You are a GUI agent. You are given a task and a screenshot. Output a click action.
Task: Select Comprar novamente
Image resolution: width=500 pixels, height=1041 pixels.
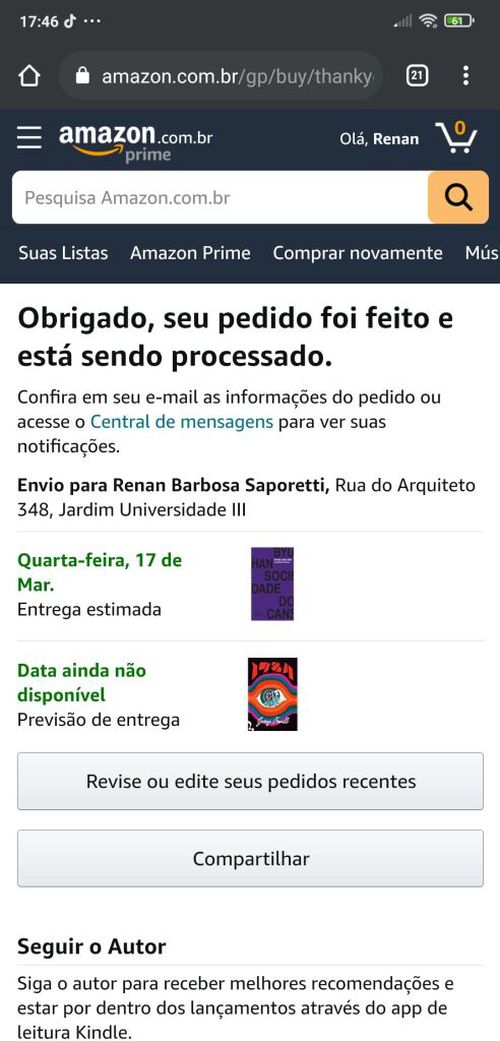357,253
